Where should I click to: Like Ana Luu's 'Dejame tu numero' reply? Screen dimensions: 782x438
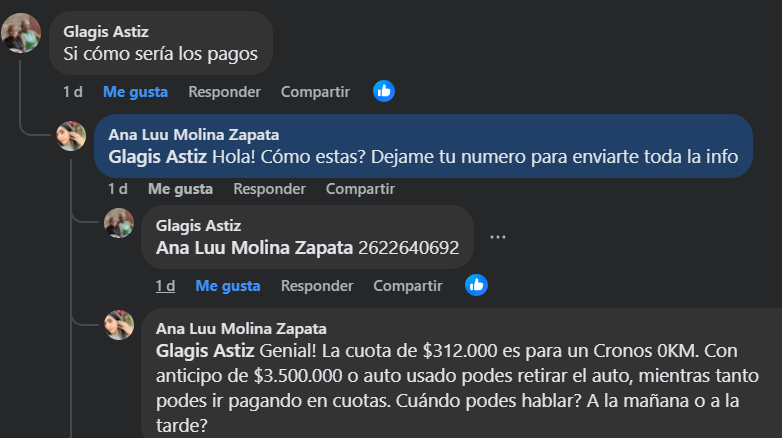[x=180, y=189]
